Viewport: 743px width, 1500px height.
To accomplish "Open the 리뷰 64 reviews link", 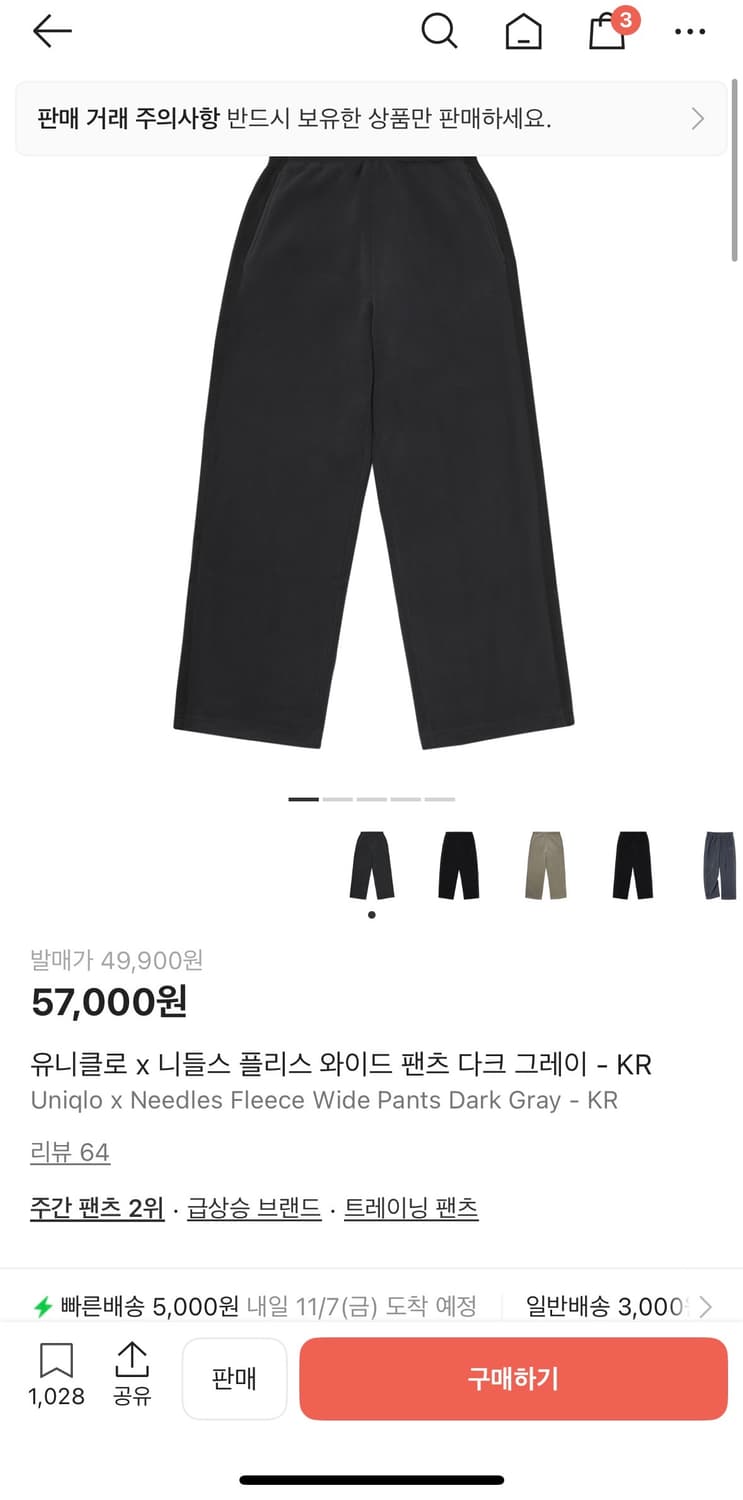I will coord(70,1152).
